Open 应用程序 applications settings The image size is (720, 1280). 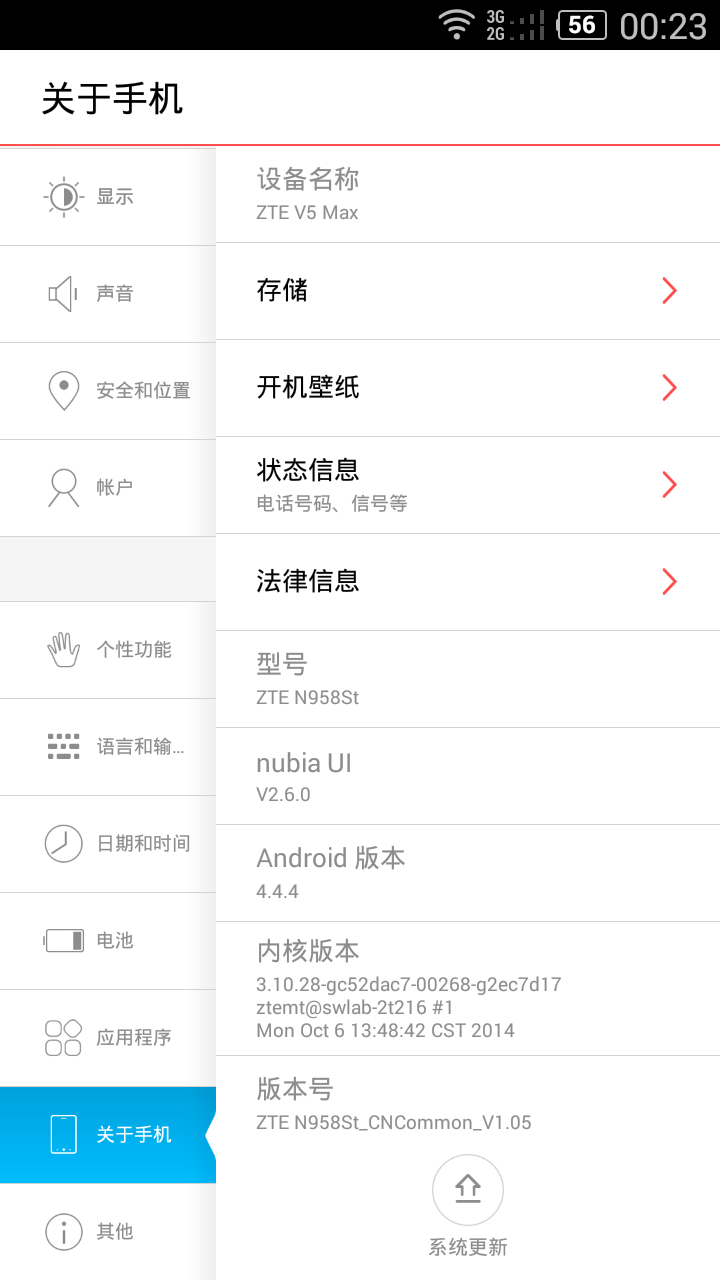[108, 1038]
